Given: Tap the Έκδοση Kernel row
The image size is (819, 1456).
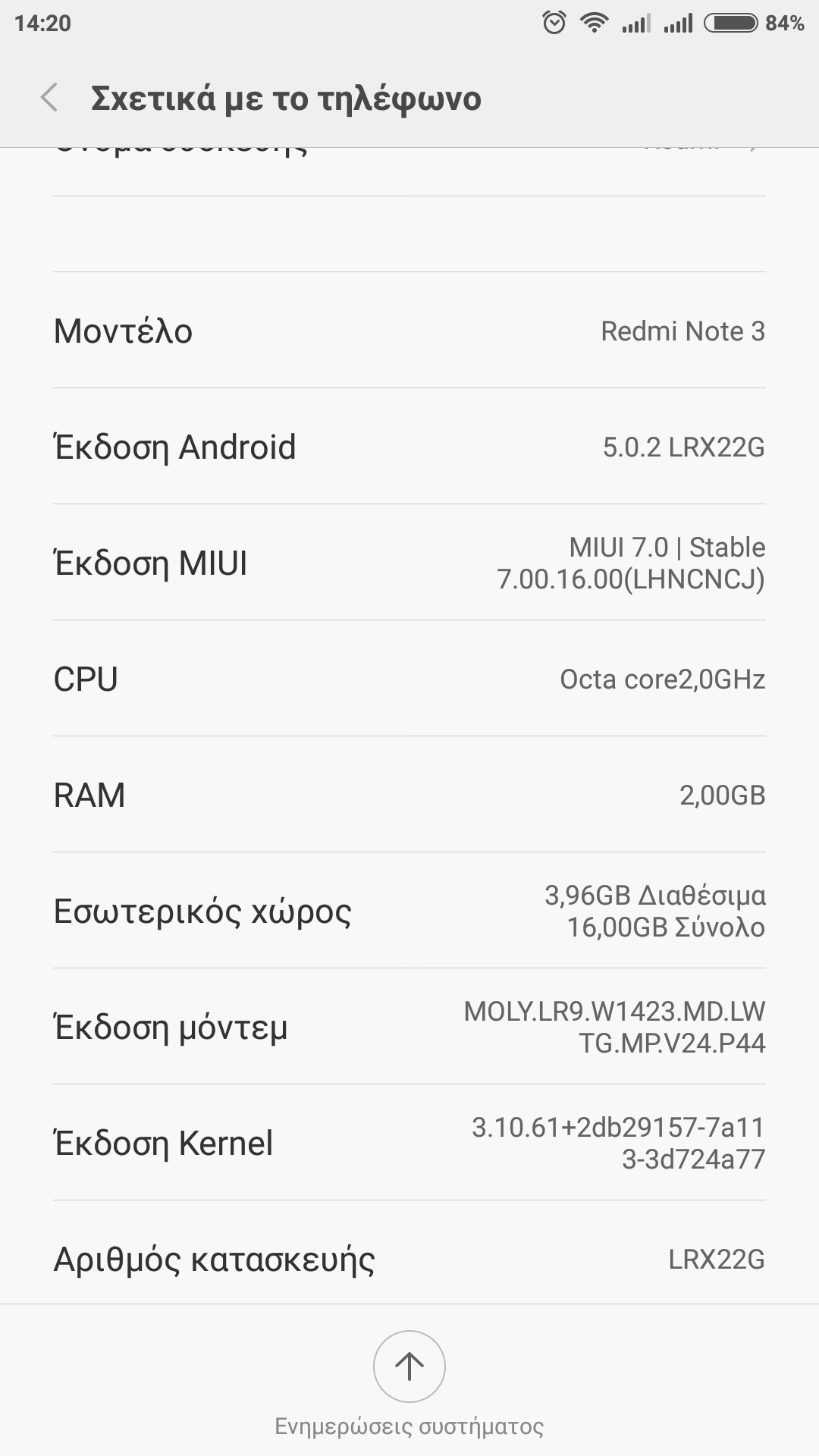Looking at the screenshot, I should pyautogui.click(x=409, y=1143).
